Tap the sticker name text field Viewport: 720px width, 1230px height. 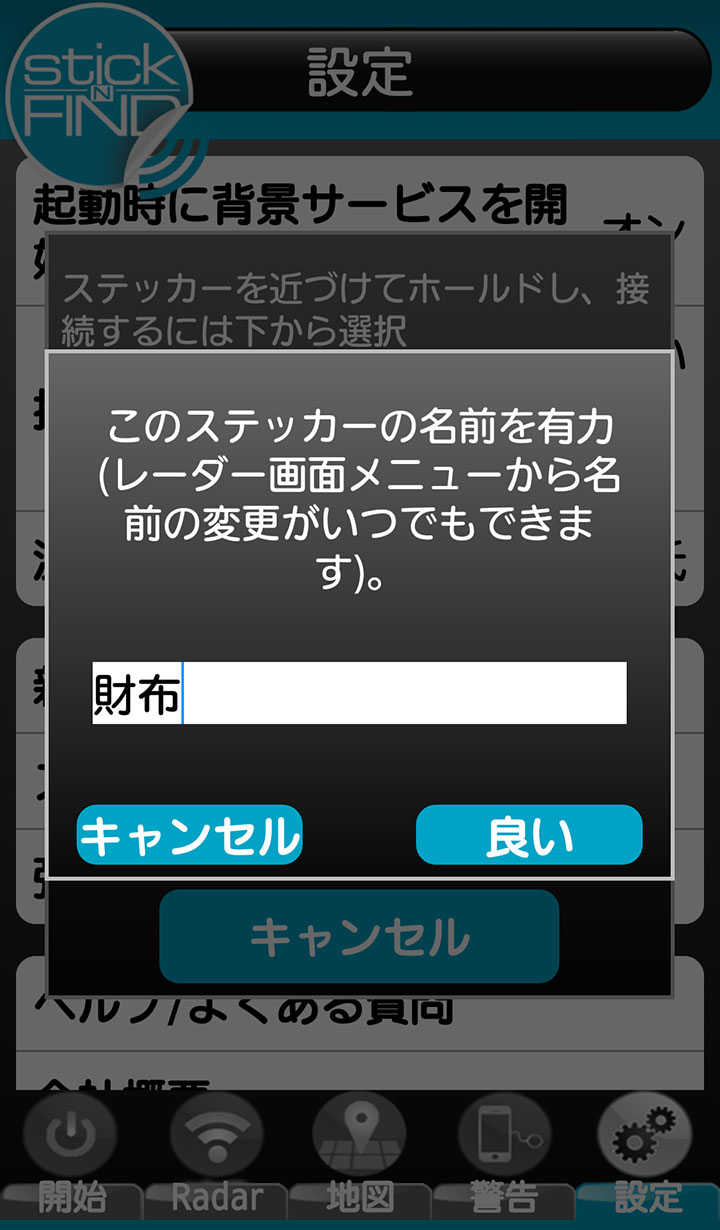click(359, 693)
